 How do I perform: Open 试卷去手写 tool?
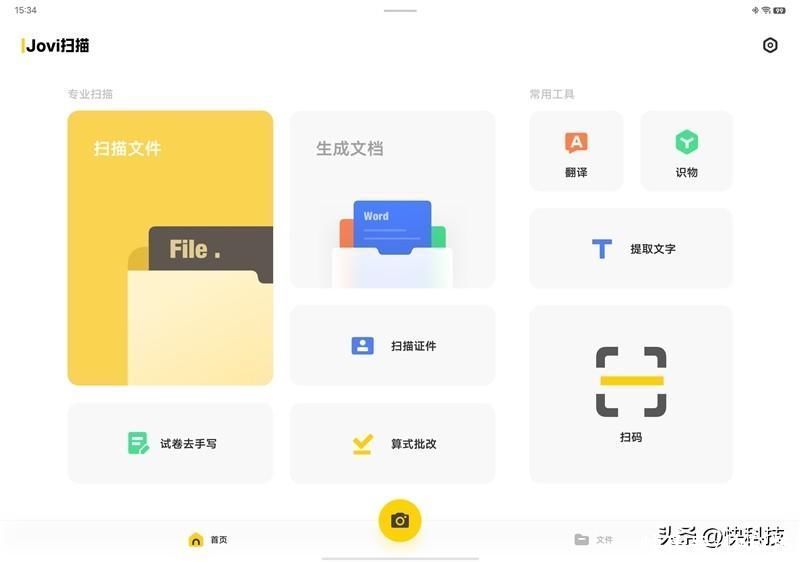pyautogui.click(x=170, y=443)
